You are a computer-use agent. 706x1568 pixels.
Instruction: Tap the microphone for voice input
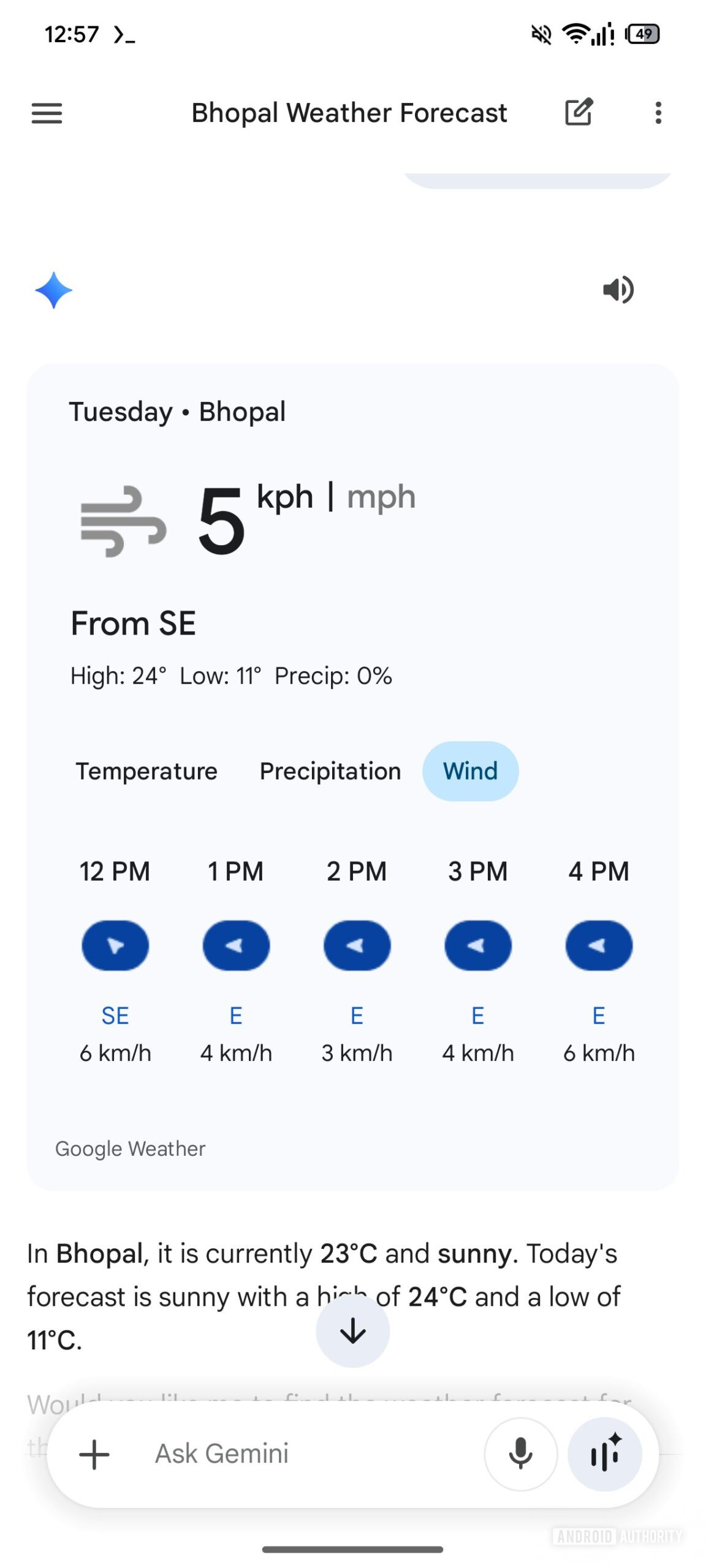520,1453
